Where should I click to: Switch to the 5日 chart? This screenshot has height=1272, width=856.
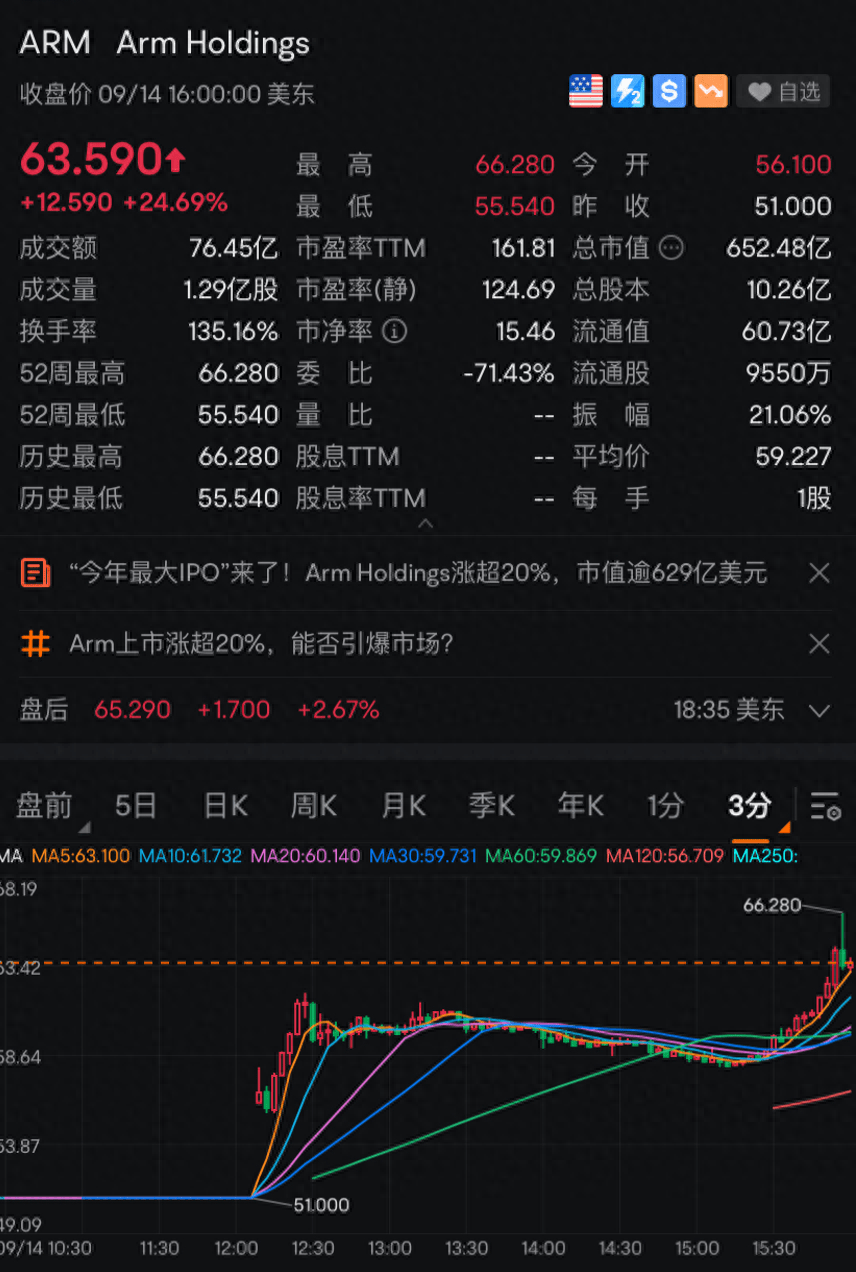136,806
